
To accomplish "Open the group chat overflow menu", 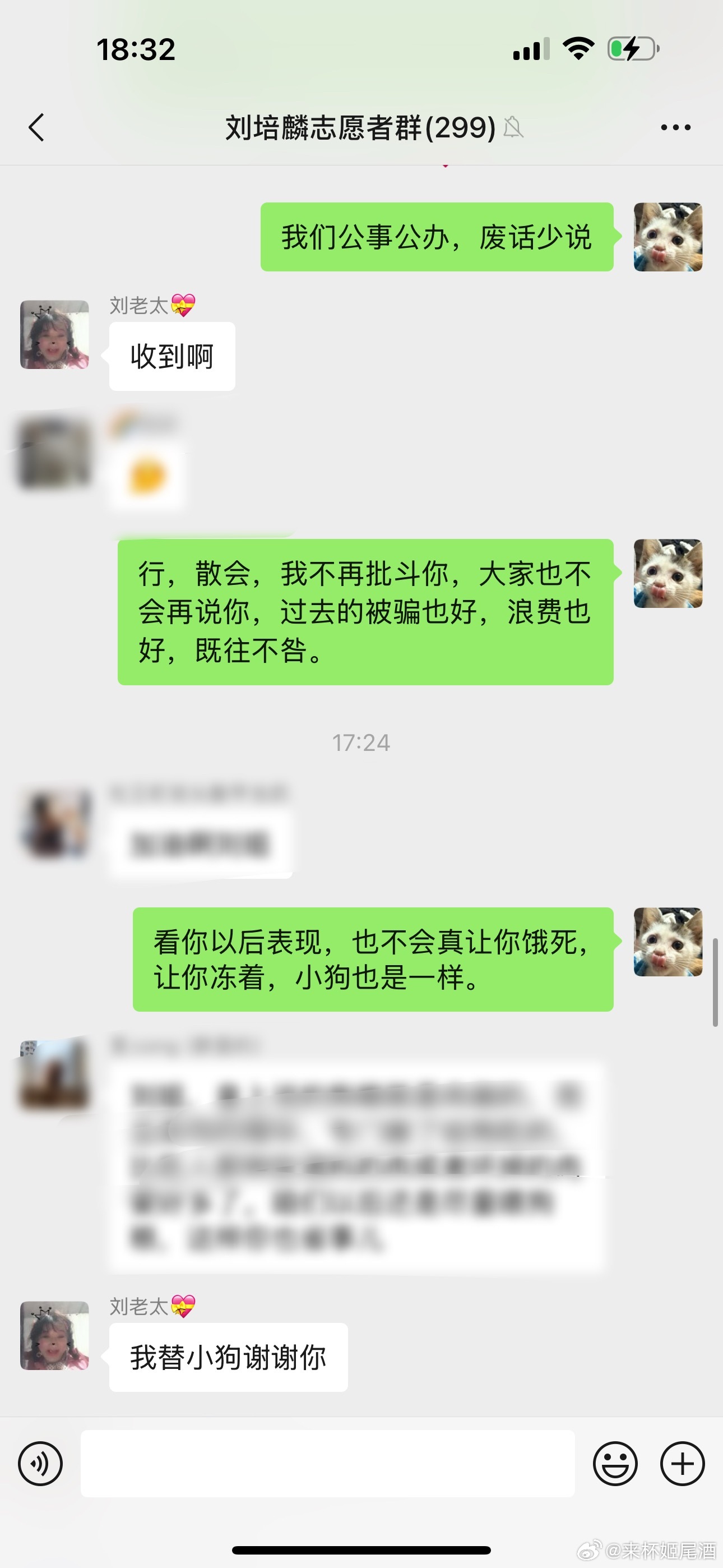I will (x=675, y=127).
